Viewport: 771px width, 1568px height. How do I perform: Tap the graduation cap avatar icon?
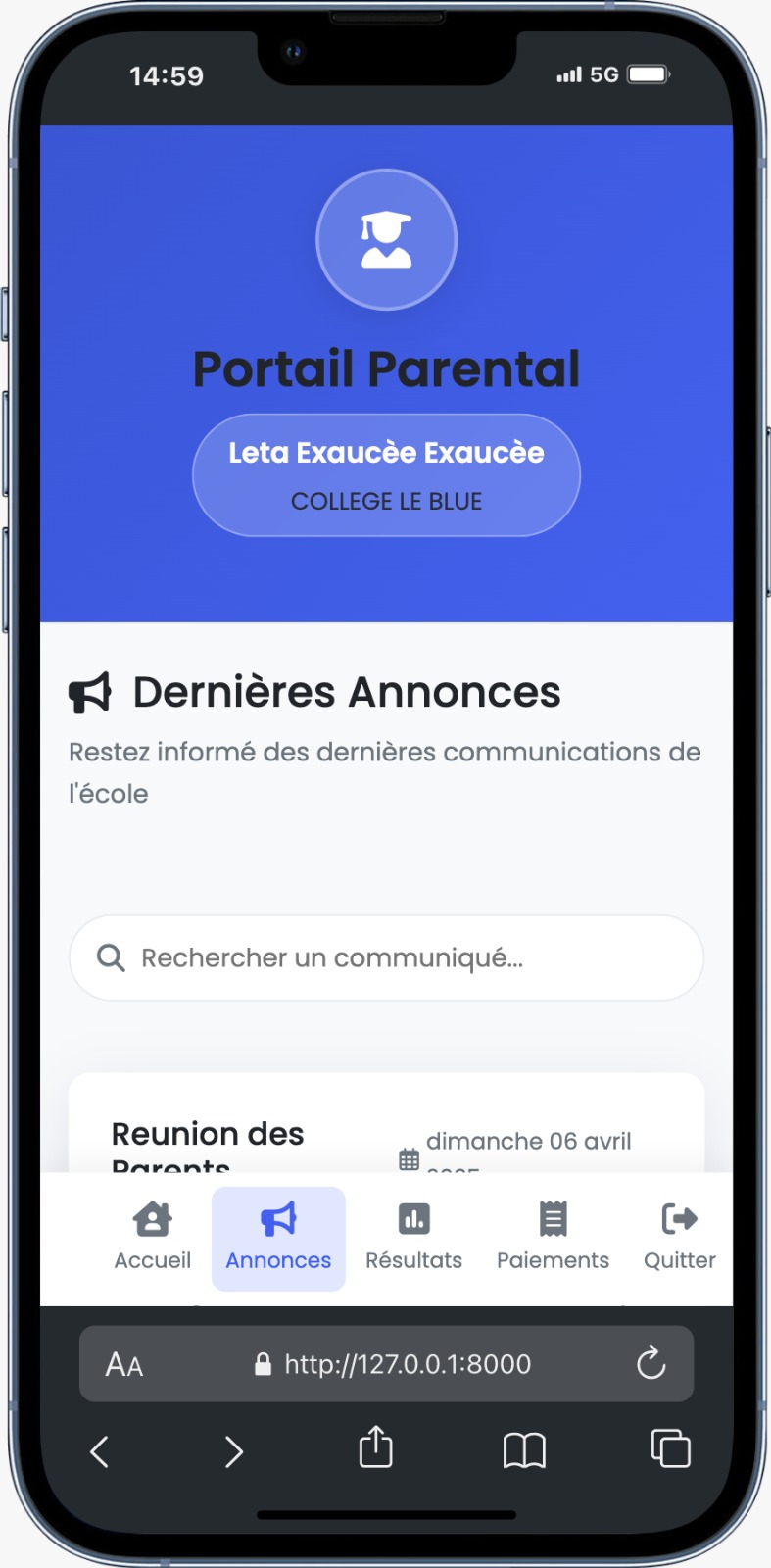click(x=386, y=239)
